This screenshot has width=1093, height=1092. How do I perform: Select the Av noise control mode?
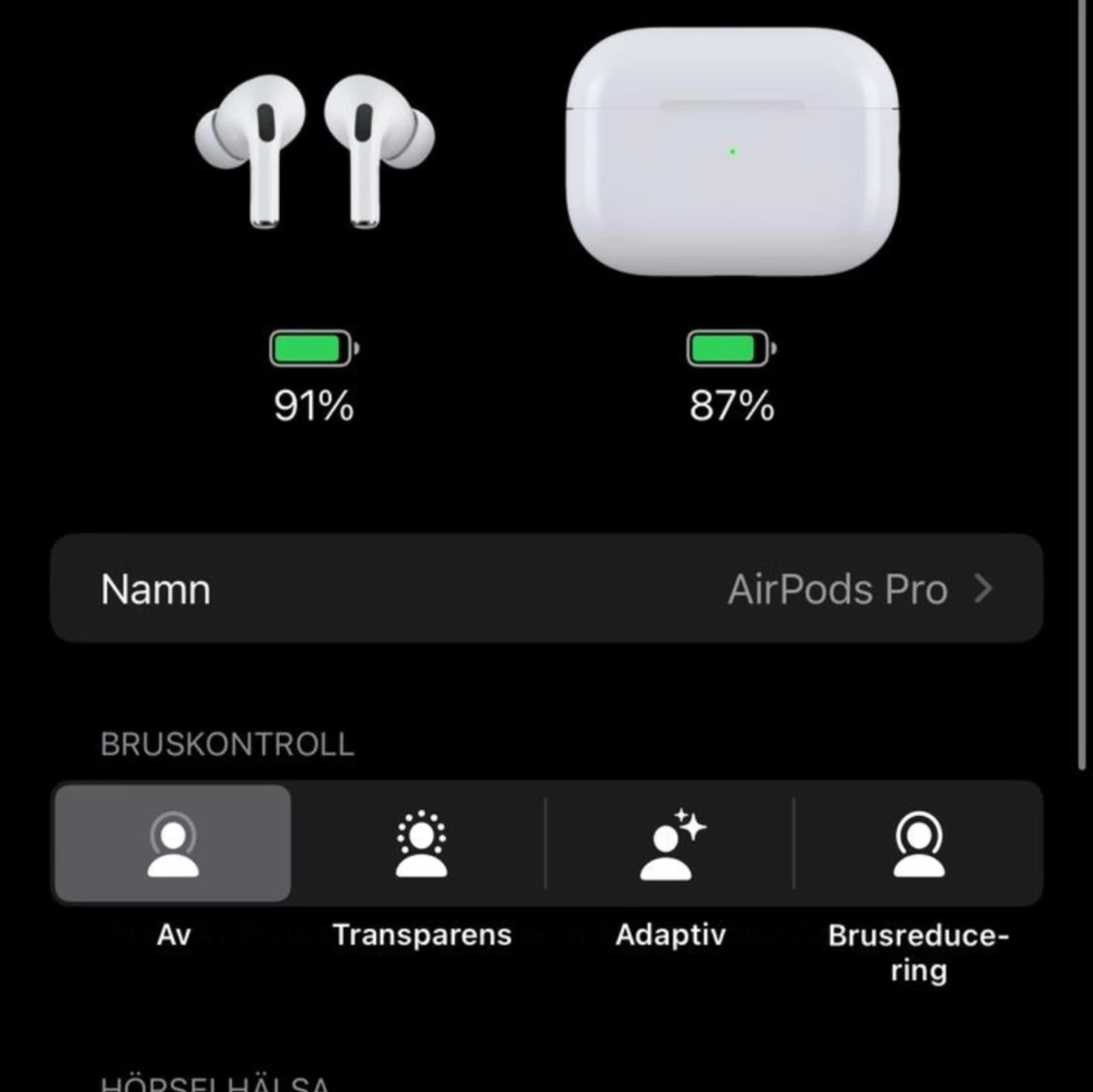point(173,843)
